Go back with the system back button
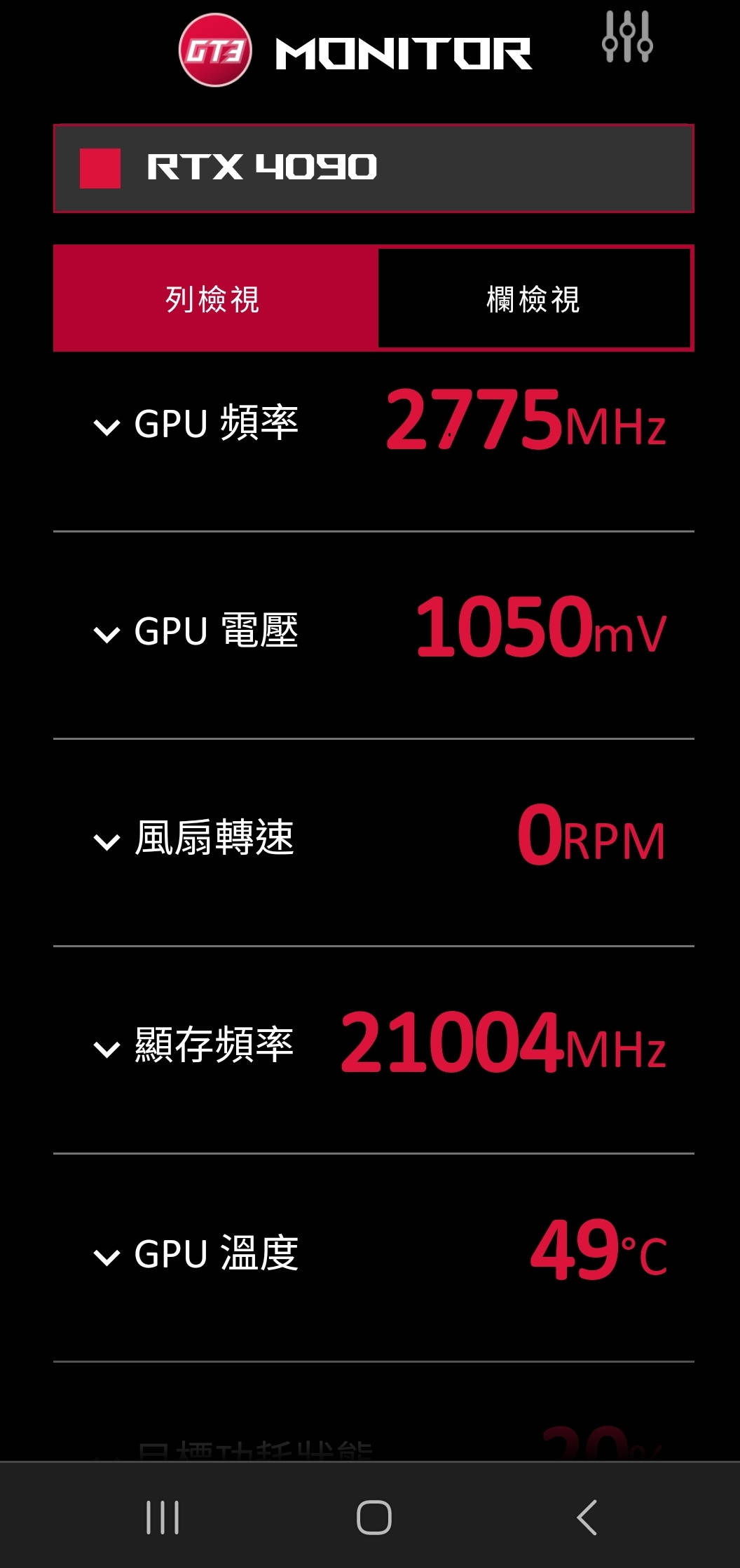The width and height of the screenshot is (740, 1568). (586, 1518)
